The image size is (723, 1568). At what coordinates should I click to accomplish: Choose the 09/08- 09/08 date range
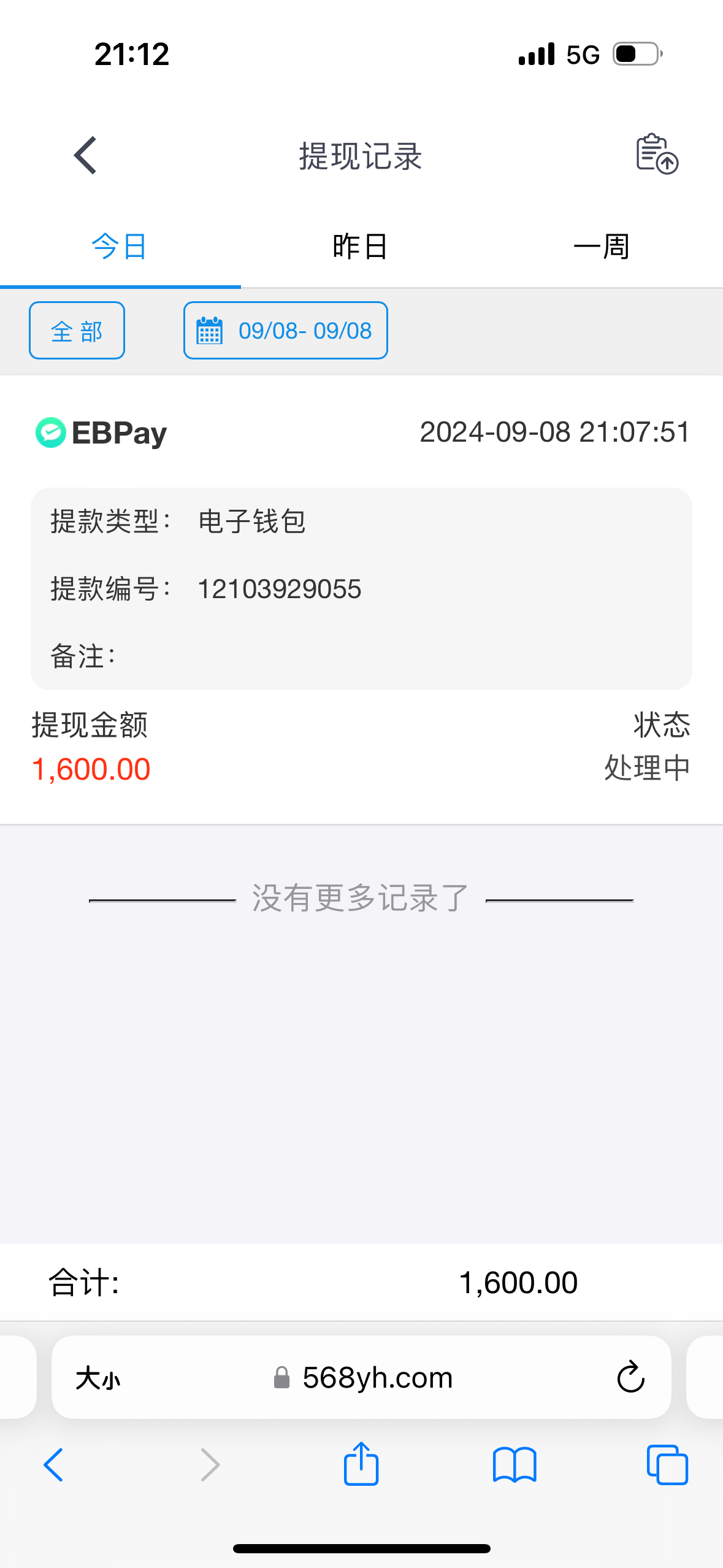pyautogui.click(x=286, y=331)
